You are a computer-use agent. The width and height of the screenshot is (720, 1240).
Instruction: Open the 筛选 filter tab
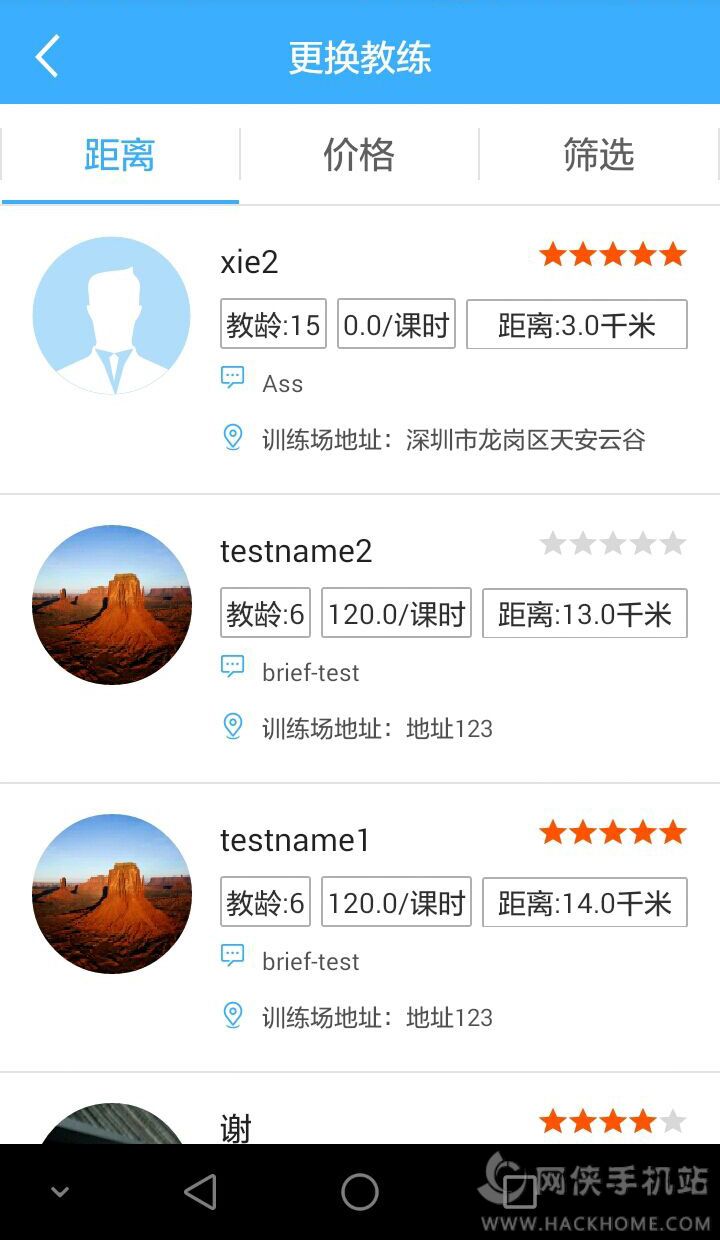click(x=598, y=156)
